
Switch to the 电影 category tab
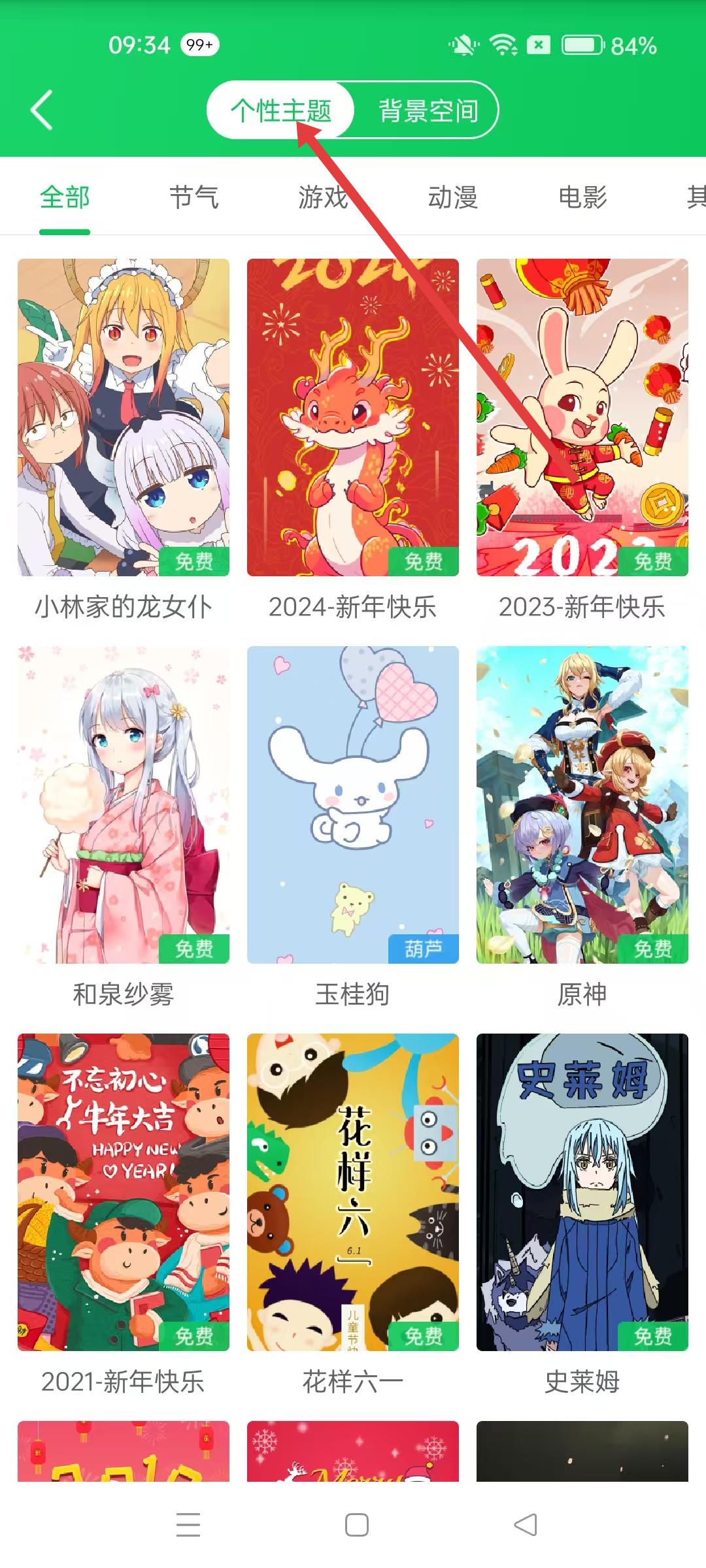click(582, 197)
